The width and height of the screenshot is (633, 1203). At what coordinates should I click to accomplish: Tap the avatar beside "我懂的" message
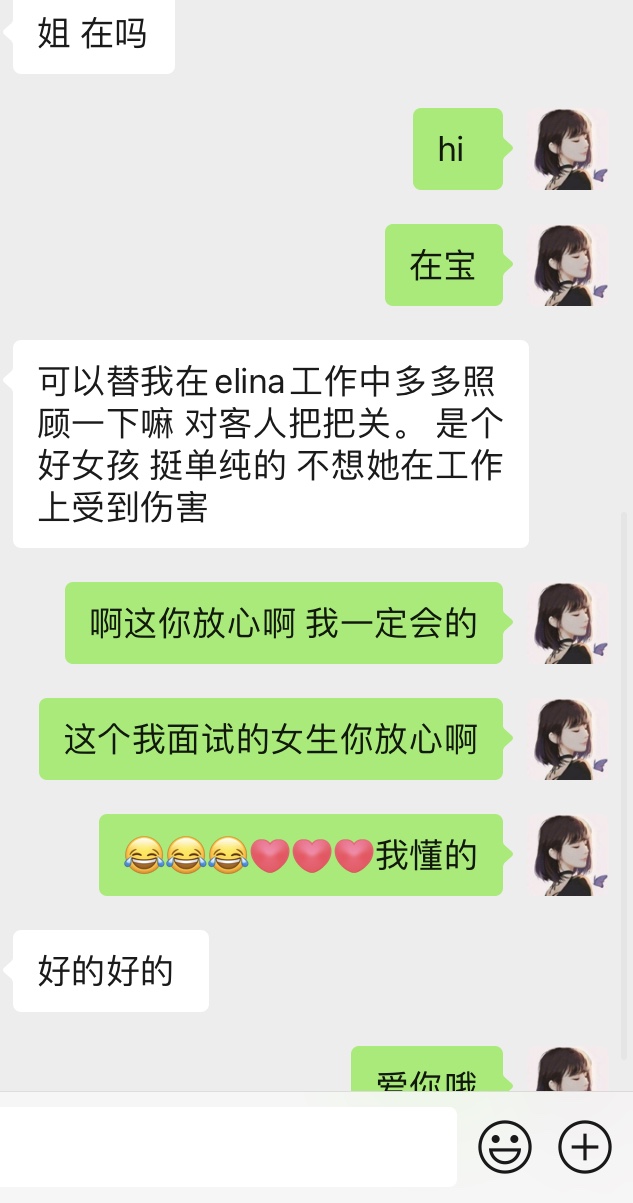tap(568, 855)
